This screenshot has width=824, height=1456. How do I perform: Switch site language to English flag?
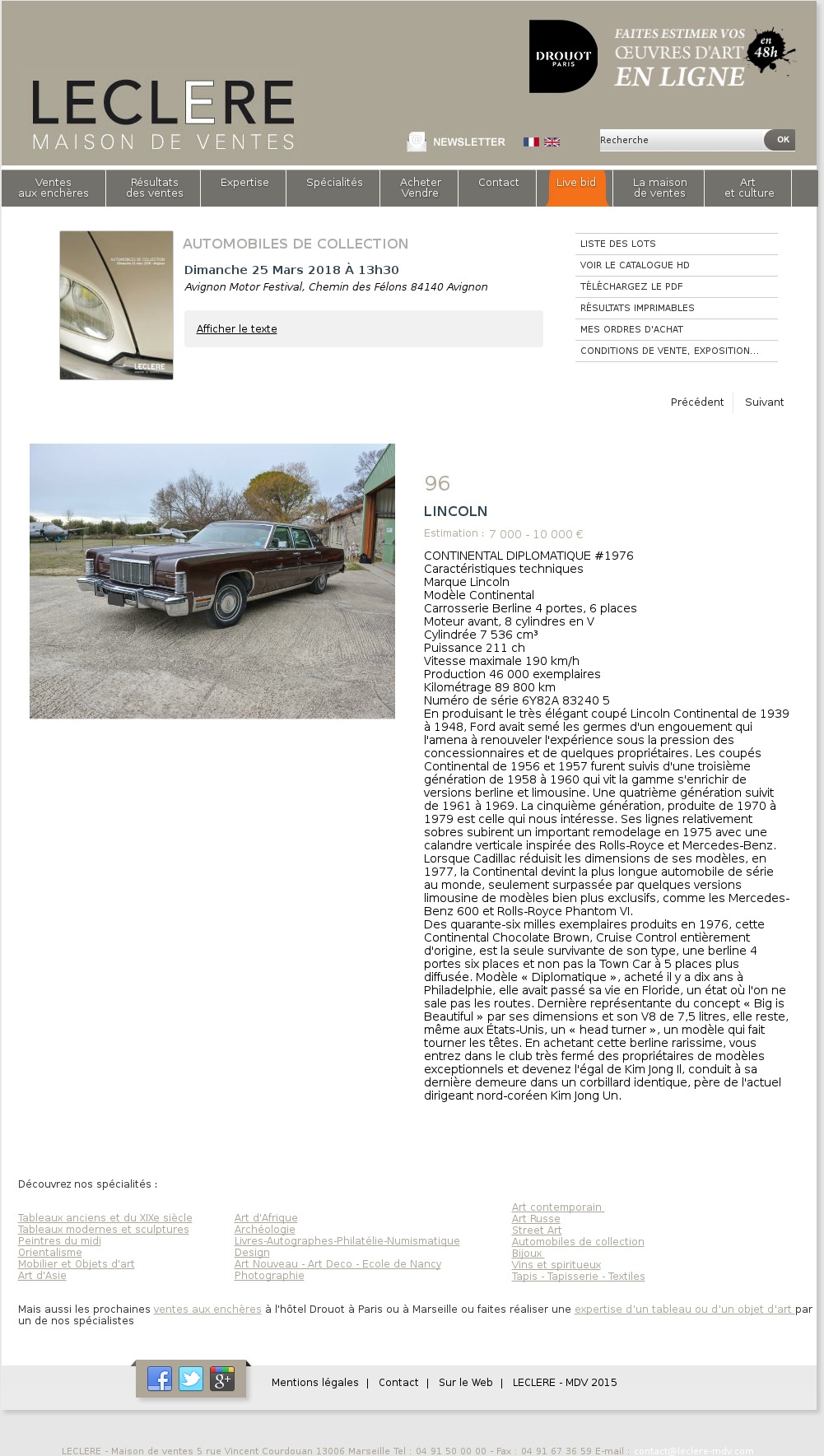coord(552,142)
